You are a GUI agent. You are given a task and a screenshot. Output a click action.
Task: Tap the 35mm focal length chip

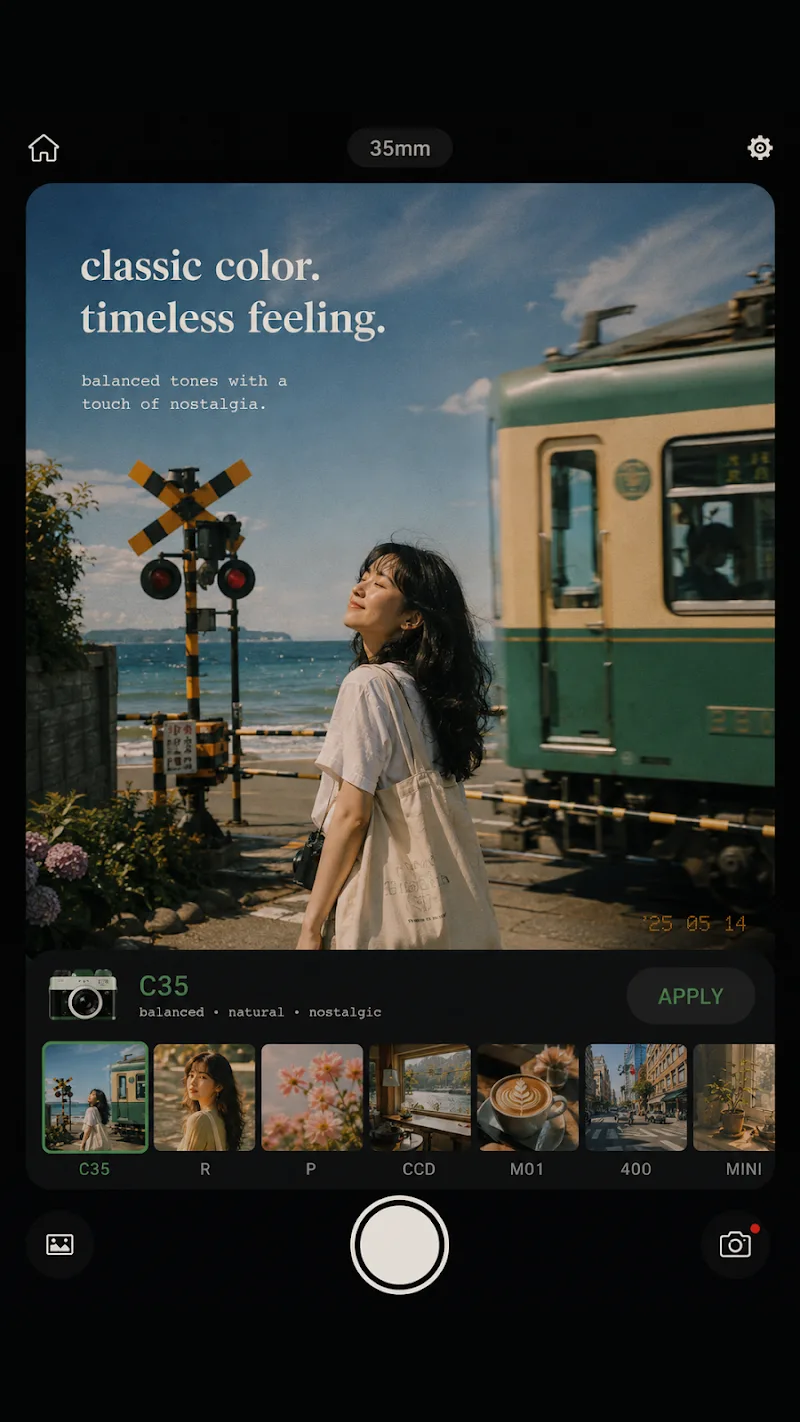coord(400,148)
